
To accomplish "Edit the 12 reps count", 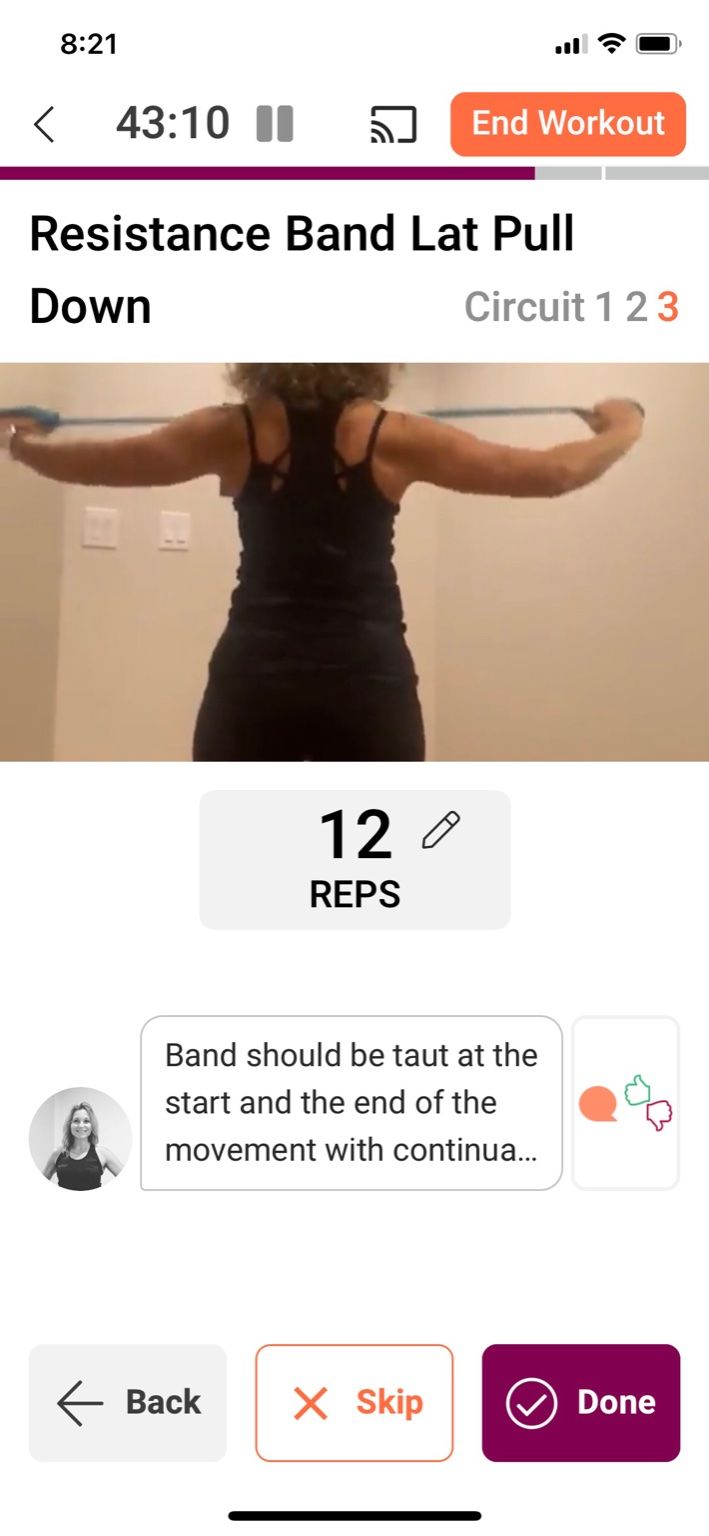I will 441,831.
